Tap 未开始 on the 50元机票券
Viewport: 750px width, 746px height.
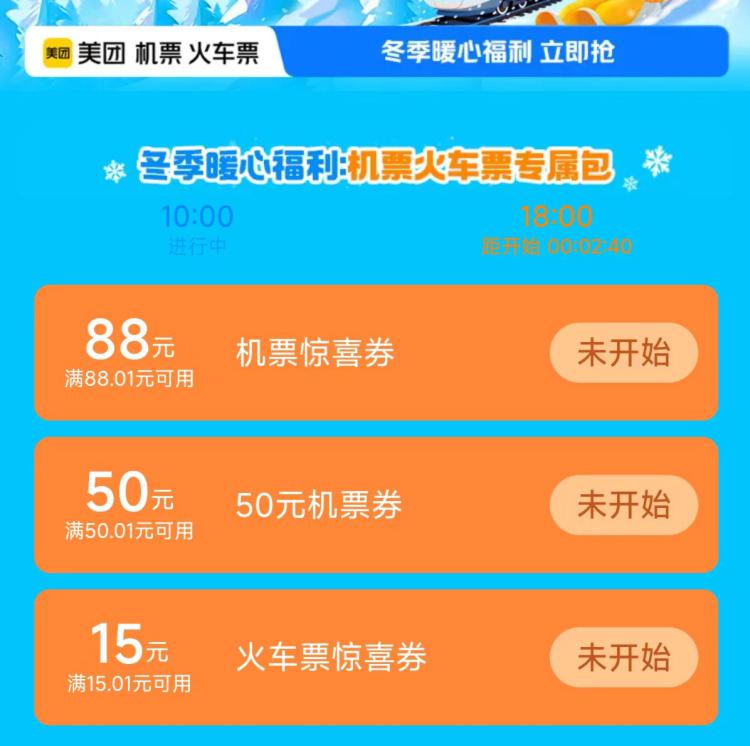pos(623,505)
